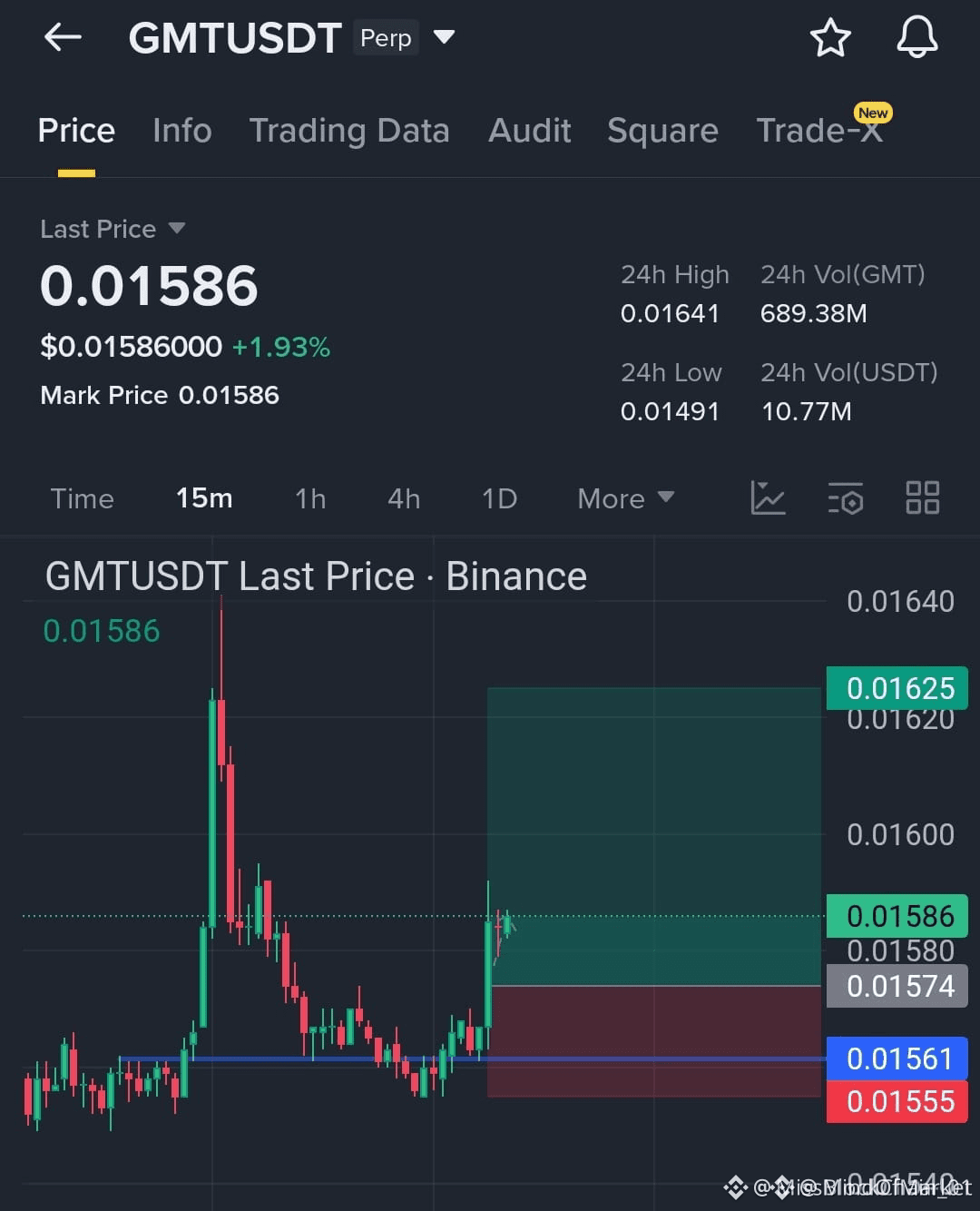Screen dimensions: 980x1211
Task: Open the notification bell
Action: pyautogui.click(x=917, y=37)
